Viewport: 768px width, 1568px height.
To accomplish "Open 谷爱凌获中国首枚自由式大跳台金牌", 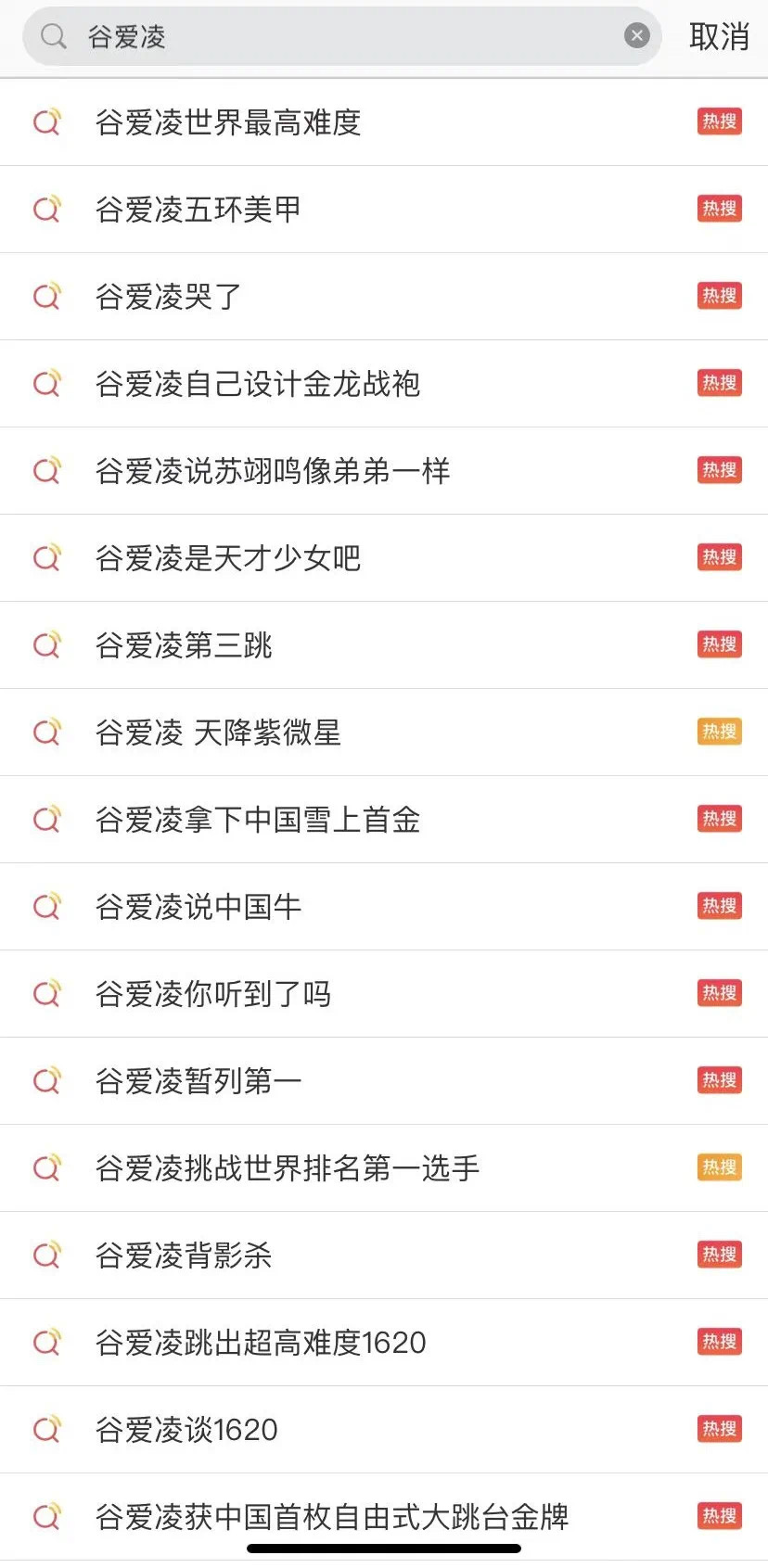I will pyautogui.click(x=332, y=1517).
